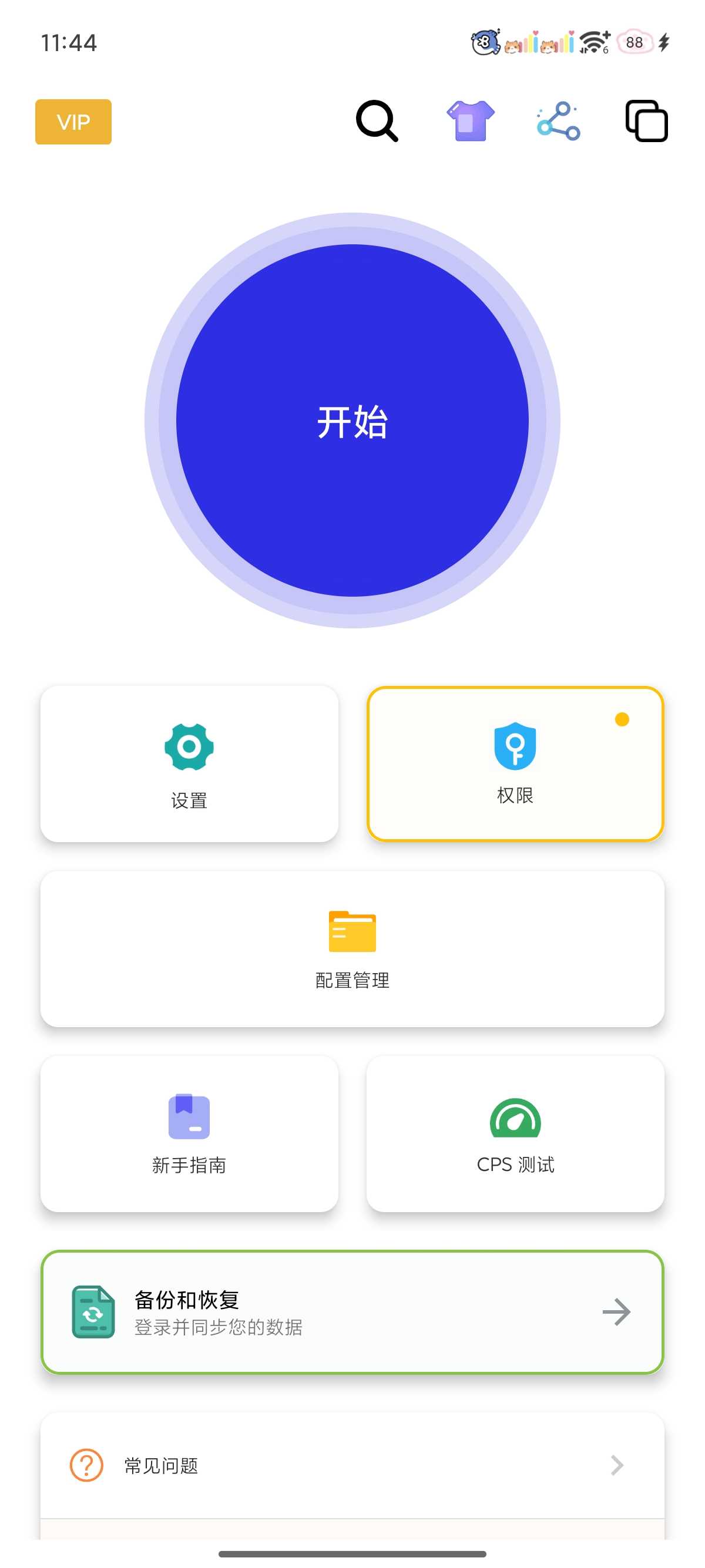The width and height of the screenshot is (705, 1568).
Task: Tap the VIP badge button
Action: (73, 122)
